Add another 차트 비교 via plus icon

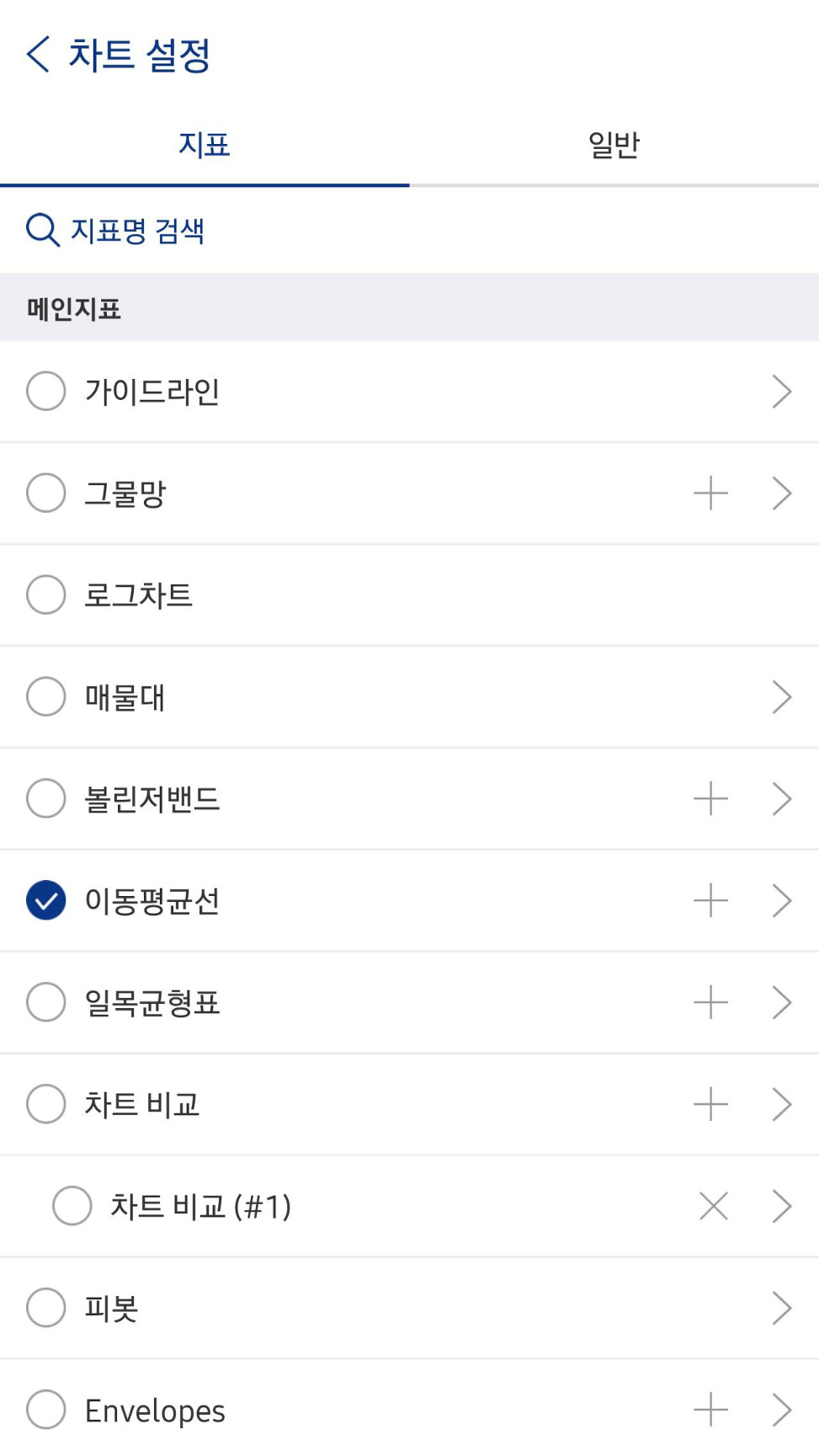[x=710, y=1103]
